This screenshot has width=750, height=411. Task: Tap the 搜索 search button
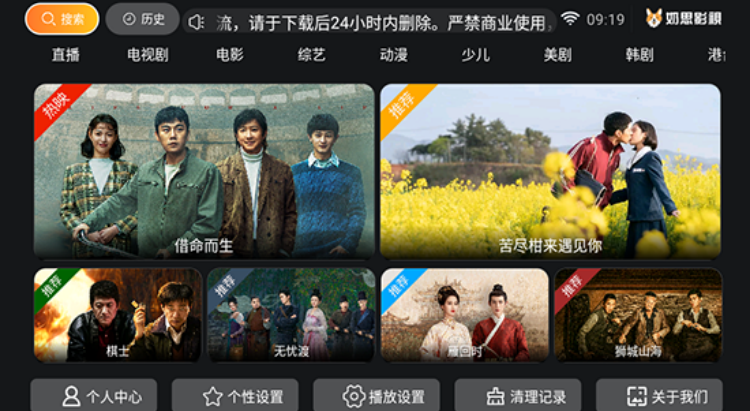pyautogui.click(x=62, y=19)
